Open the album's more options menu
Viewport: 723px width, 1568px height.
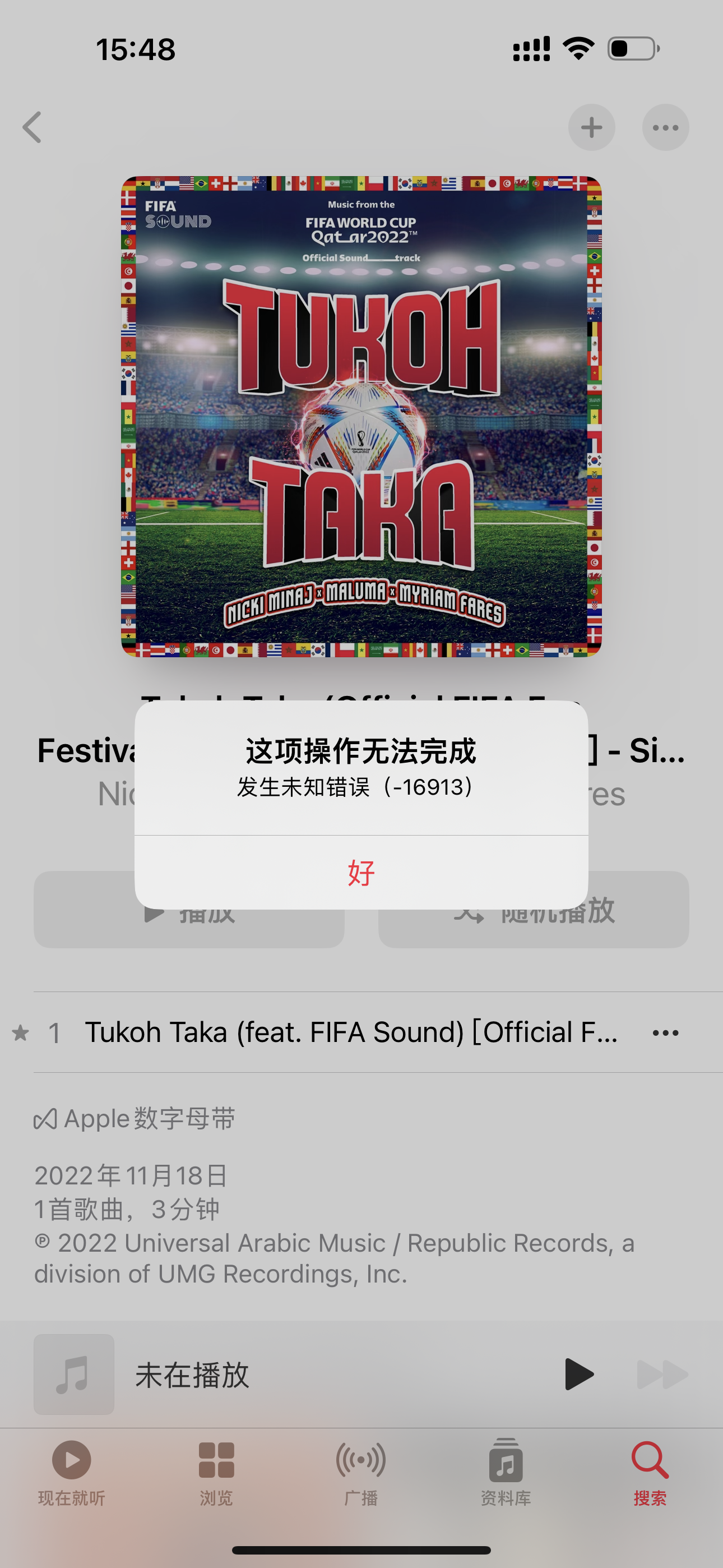click(x=665, y=127)
